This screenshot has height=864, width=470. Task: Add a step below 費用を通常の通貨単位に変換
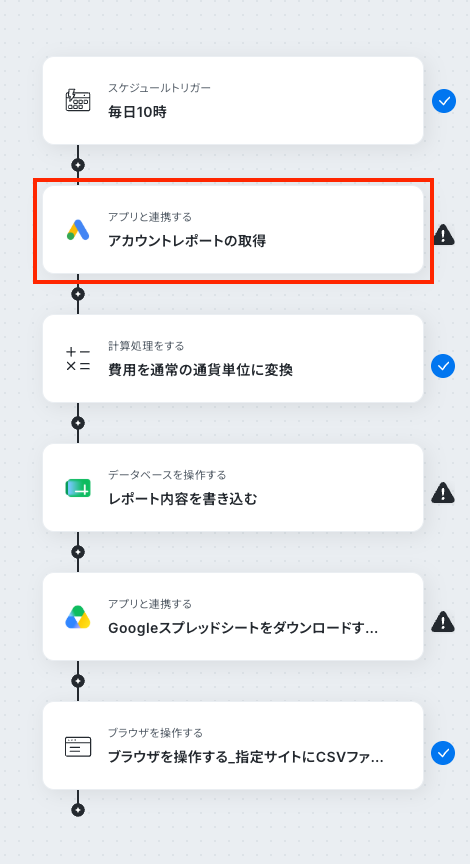tap(78, 423)
